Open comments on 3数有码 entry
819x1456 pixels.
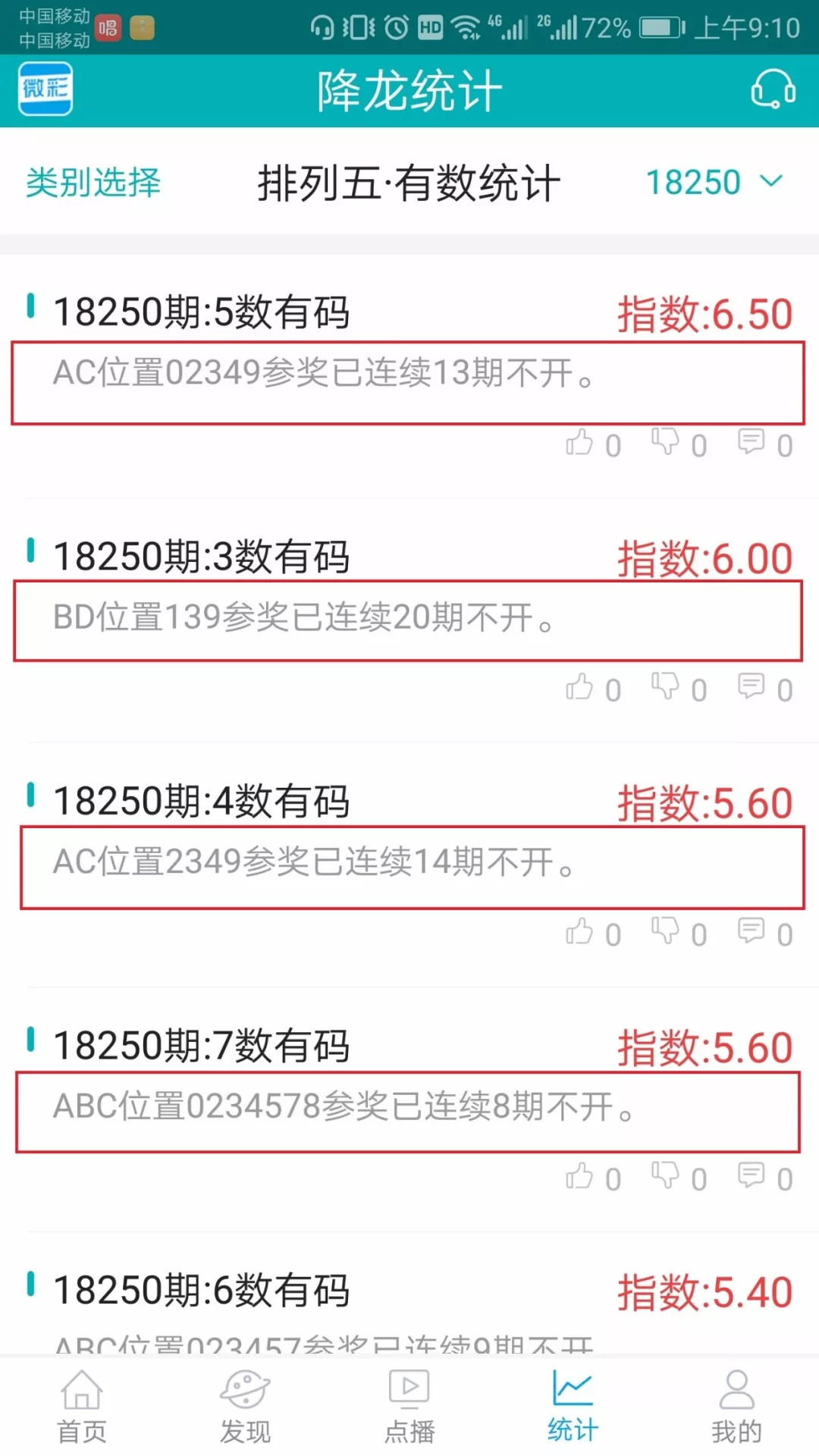pos(766,689)
